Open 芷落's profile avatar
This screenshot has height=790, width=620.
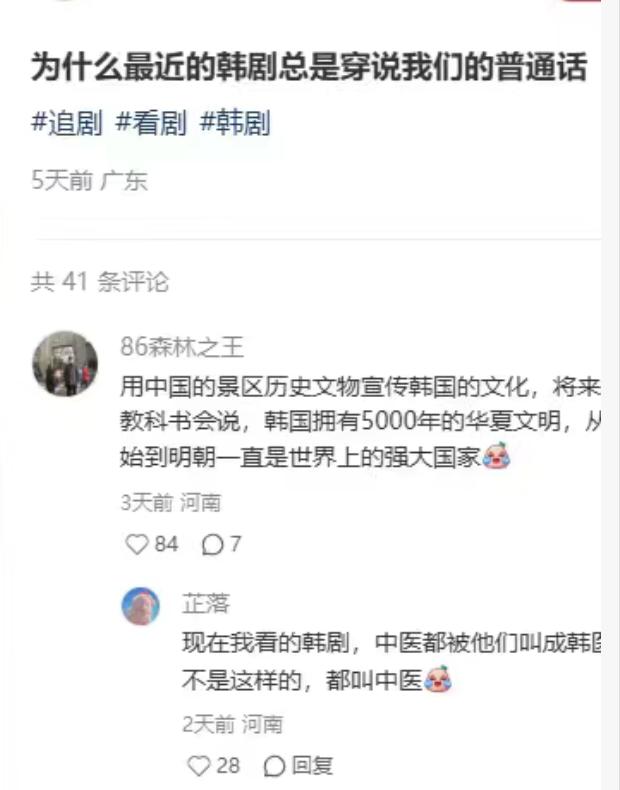[141, 606]
